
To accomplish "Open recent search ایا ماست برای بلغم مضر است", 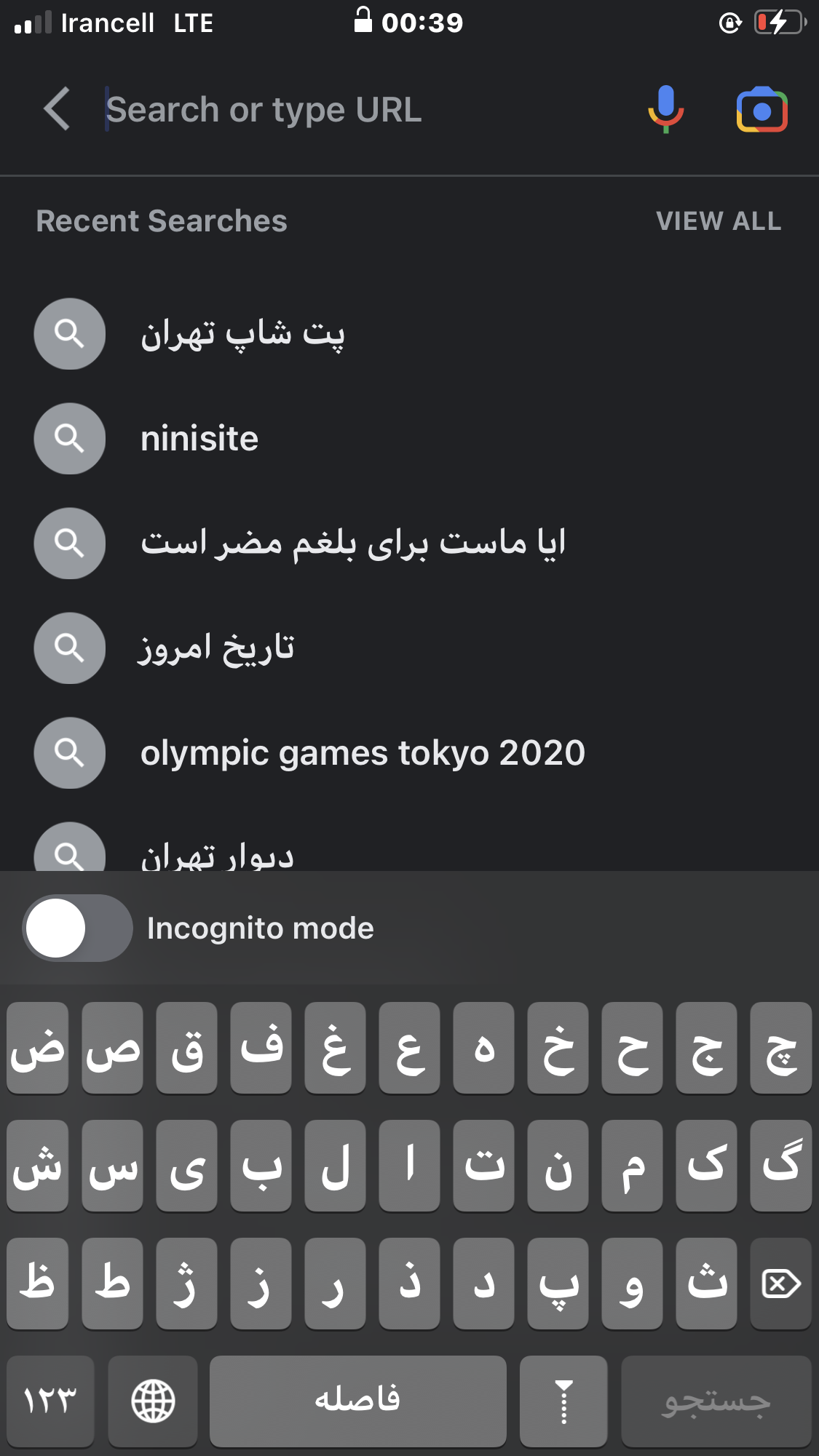I will coord(353,544).
